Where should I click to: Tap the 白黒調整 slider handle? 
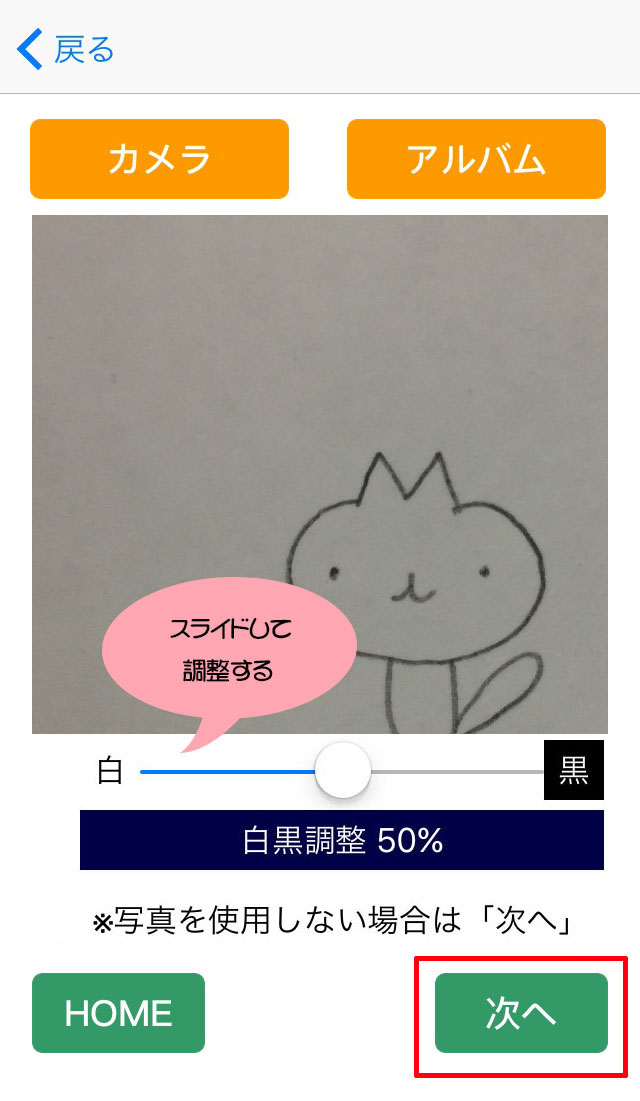click(x=343, y=770)
